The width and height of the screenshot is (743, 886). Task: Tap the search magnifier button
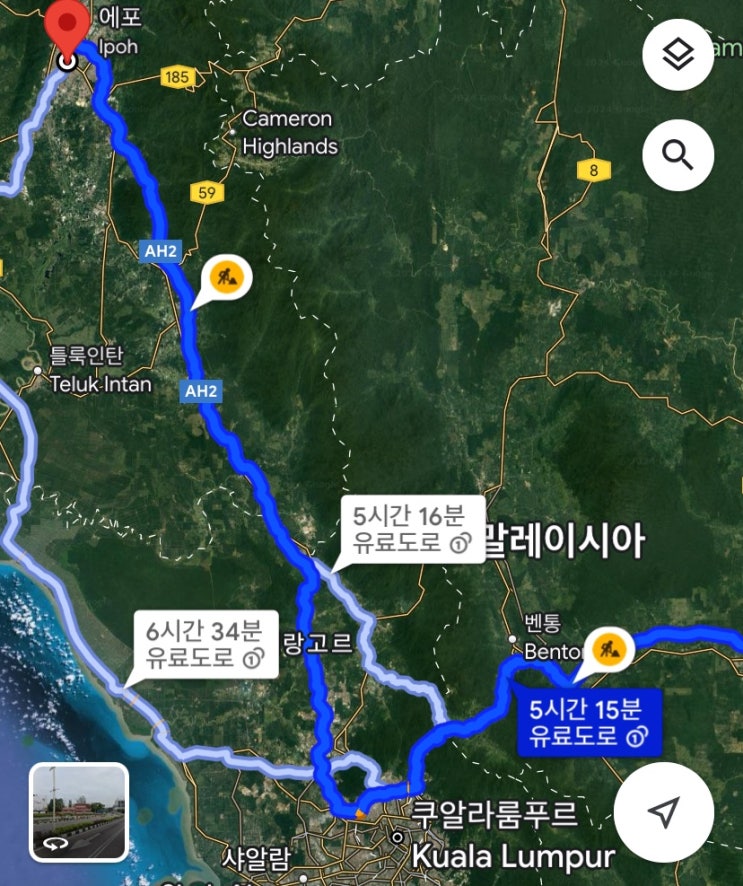(x=678, y=155)
